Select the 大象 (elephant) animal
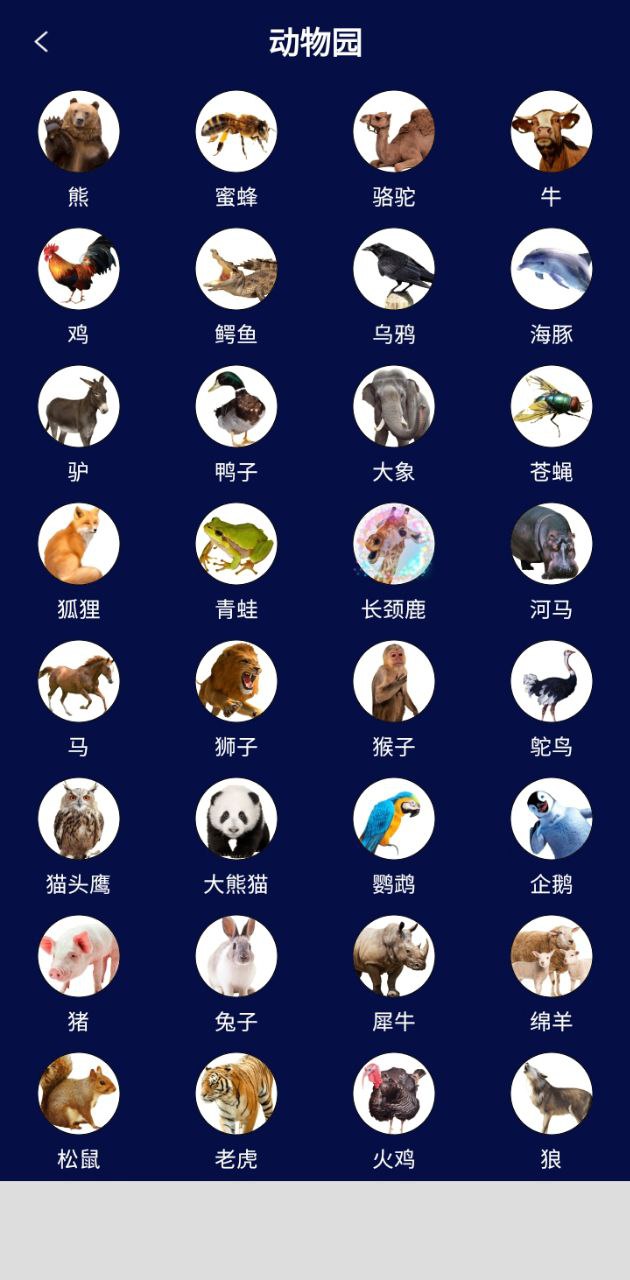 (394, 407)
